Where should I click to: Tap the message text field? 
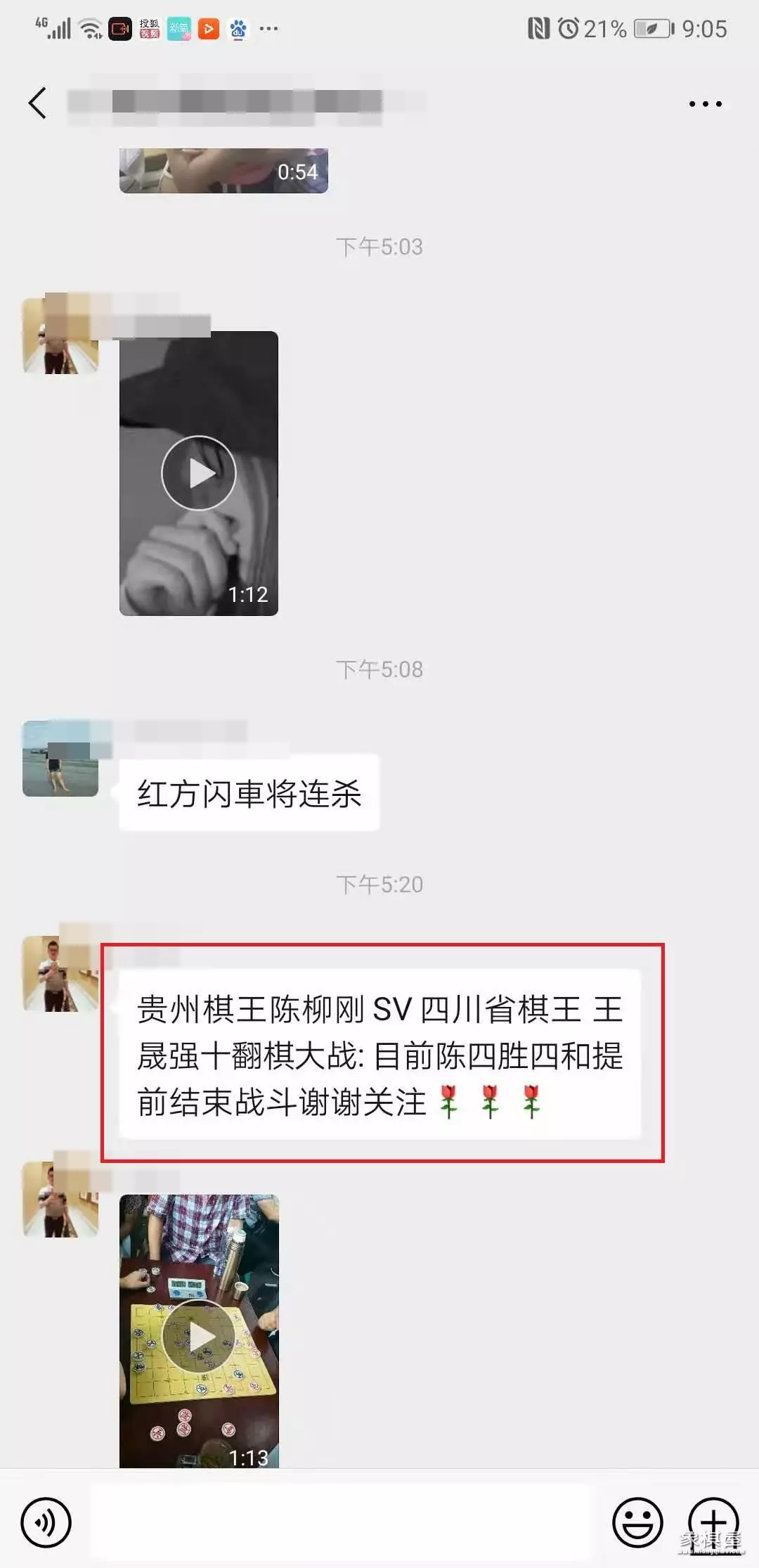pos(340,1522)
